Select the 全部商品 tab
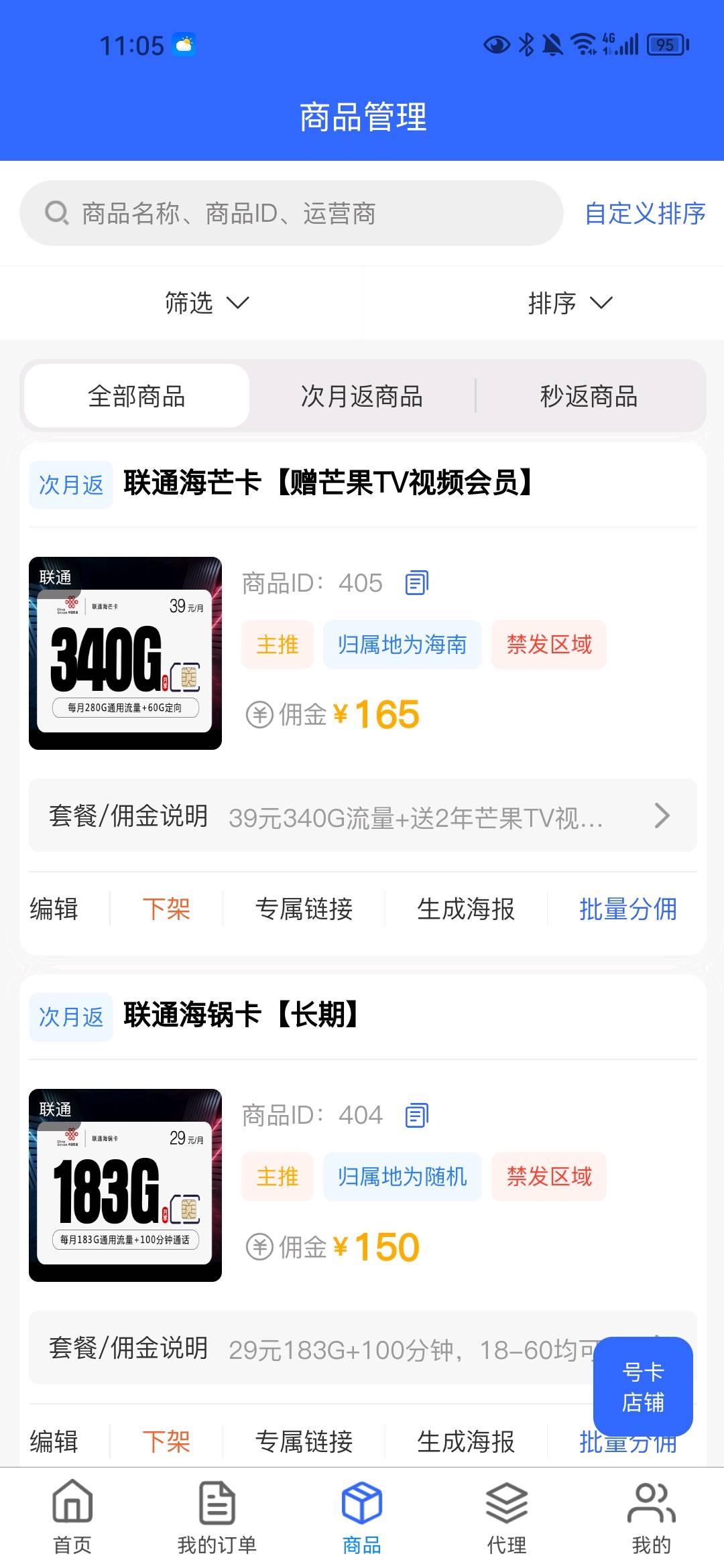724x1568 pixels. click(x=137, y=396)
